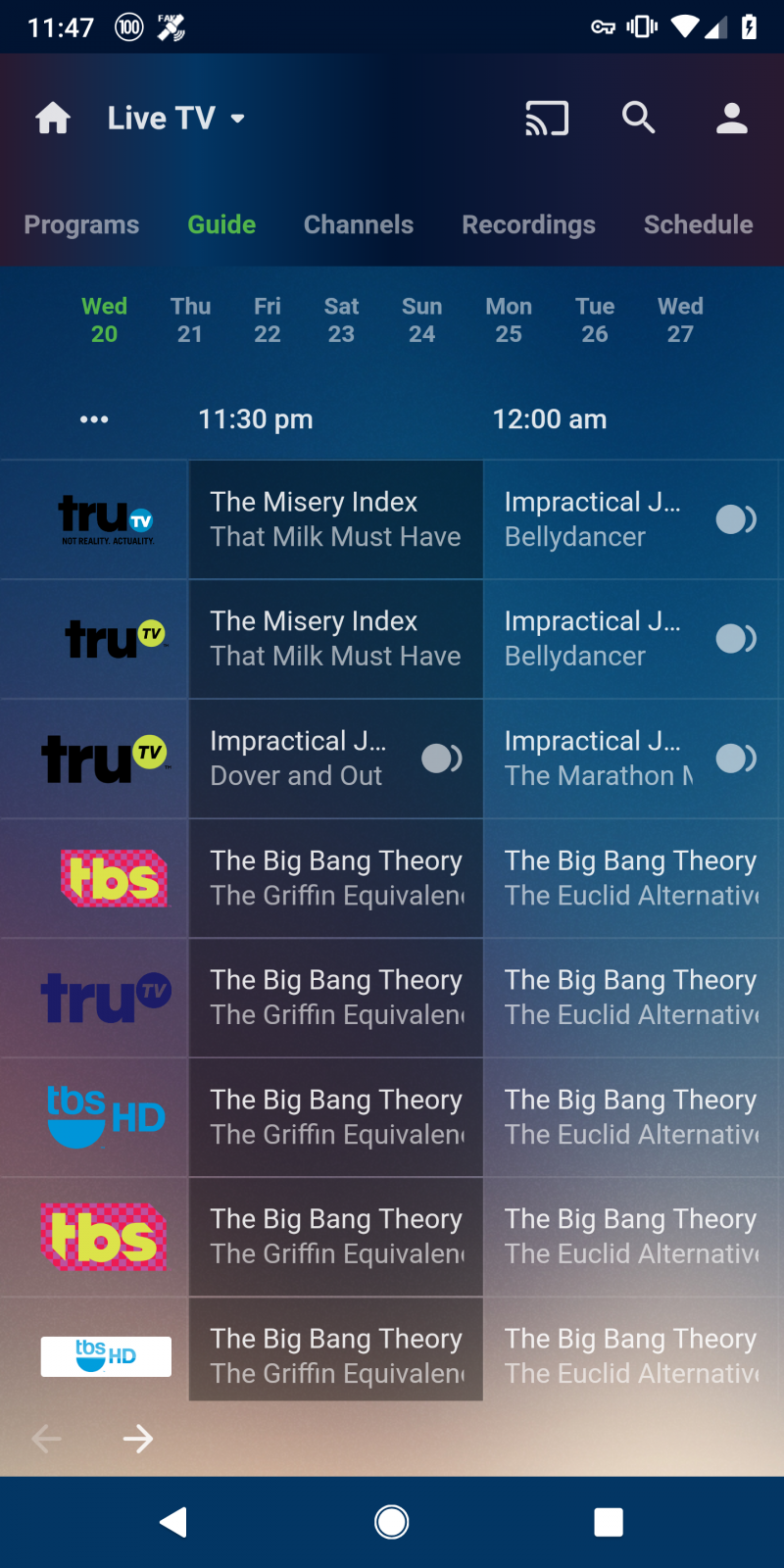784x1568 pixels.
Task: Select Thu 21 in the date row
Action: (190, 320)
